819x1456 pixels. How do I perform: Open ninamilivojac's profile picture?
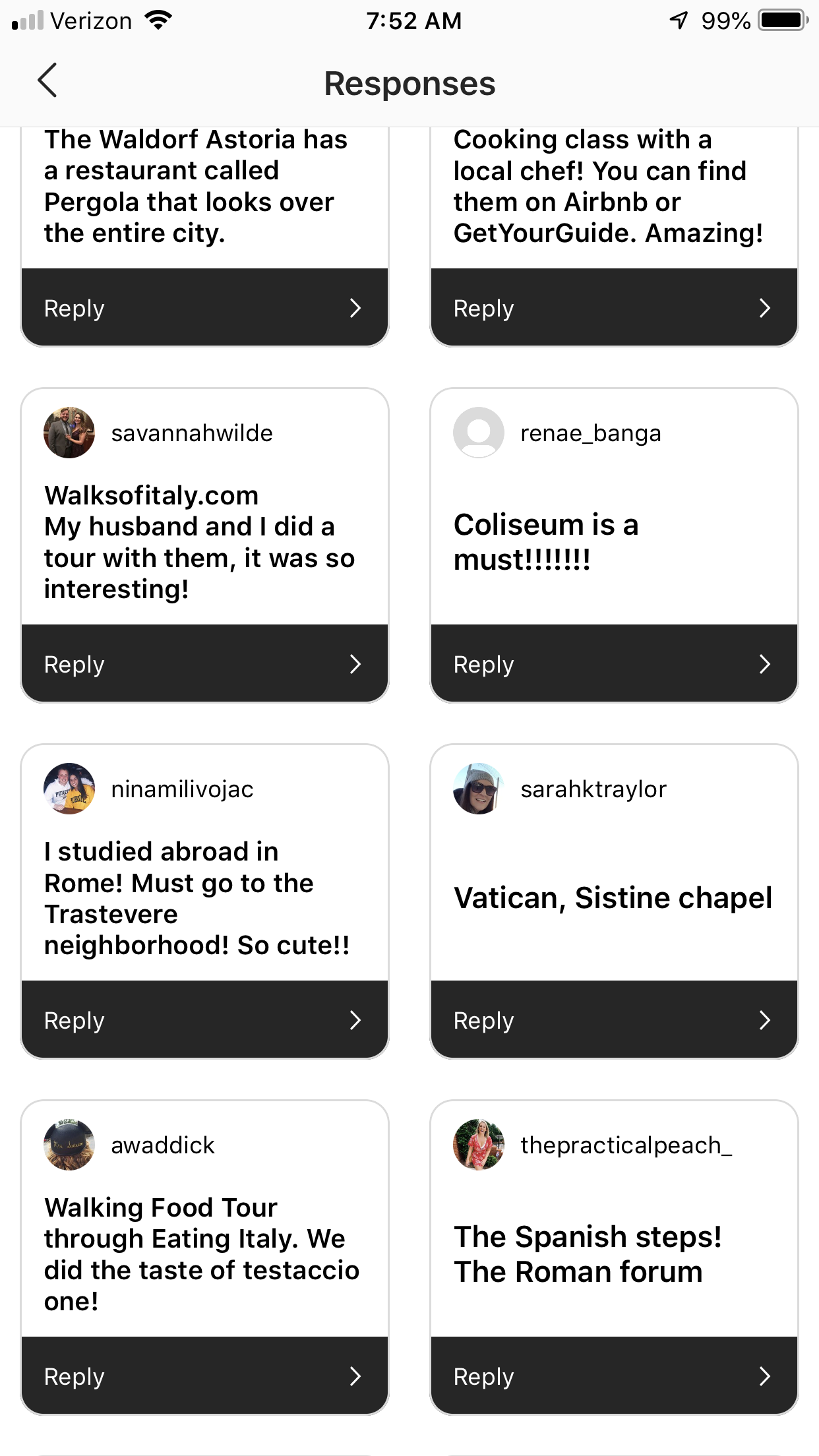[69, 789]
